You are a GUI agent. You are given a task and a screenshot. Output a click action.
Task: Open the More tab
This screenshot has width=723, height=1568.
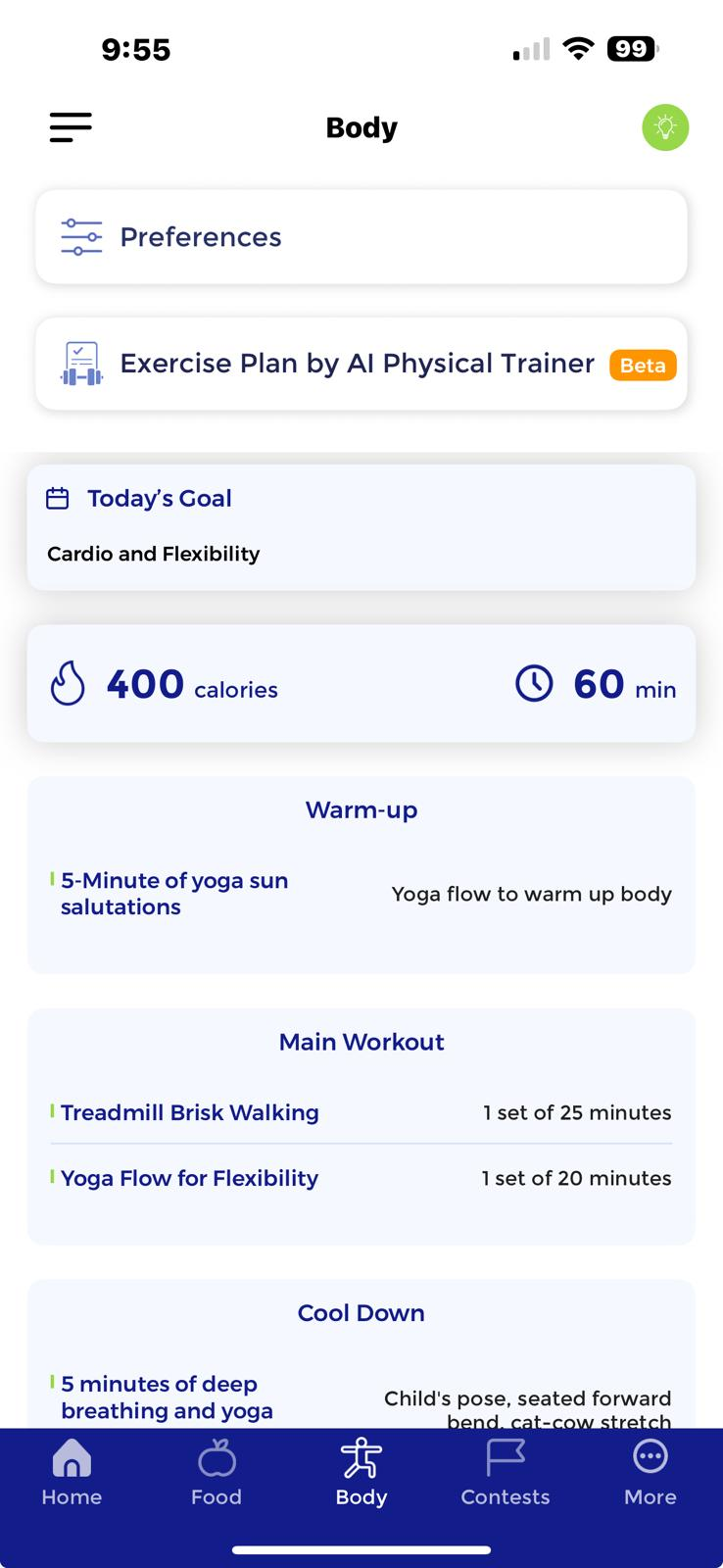pos(651,1472)
